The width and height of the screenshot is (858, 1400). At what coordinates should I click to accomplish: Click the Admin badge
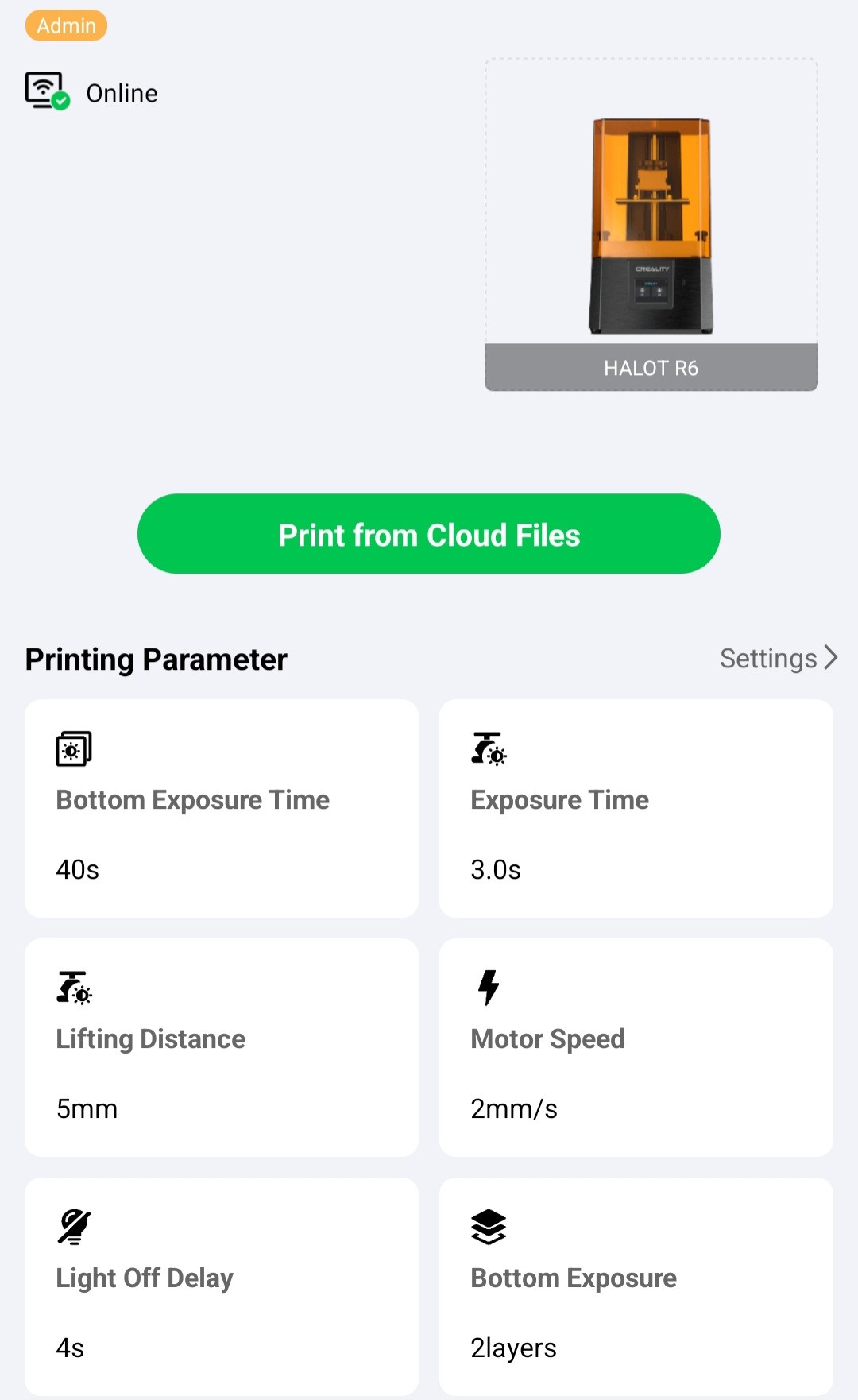(x=66, y=25)
